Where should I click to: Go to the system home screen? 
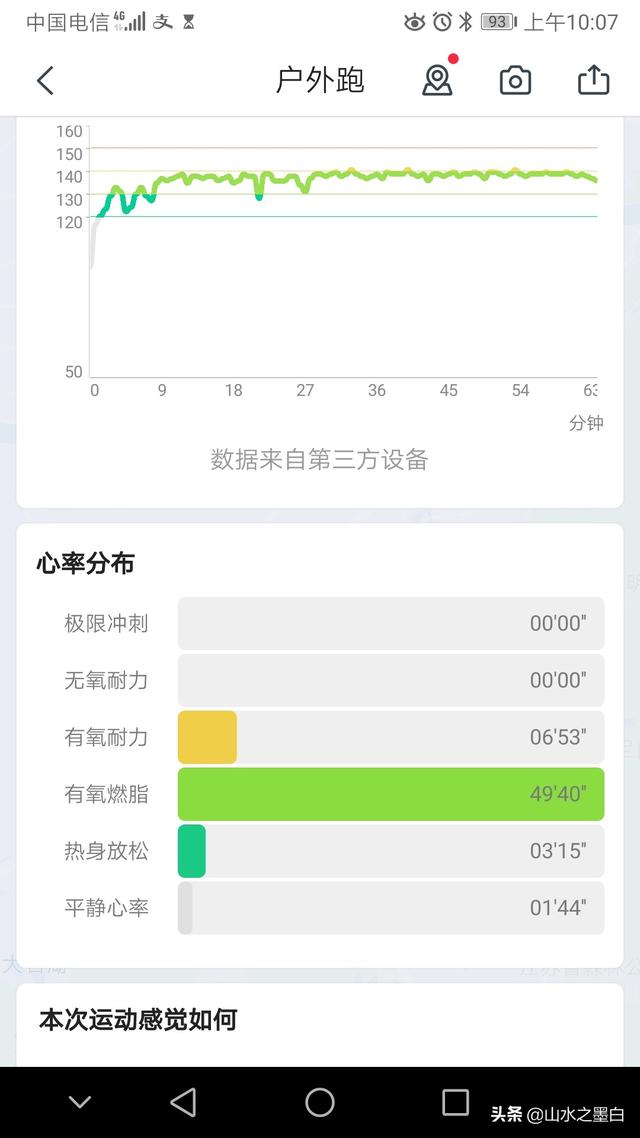[x=320, y=1102]
